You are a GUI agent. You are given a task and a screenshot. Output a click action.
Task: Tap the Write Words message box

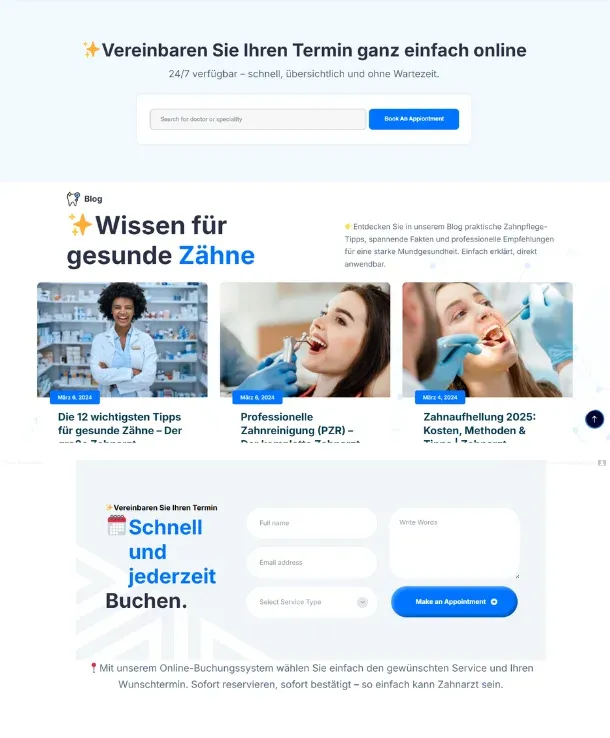tap(454, 543)
